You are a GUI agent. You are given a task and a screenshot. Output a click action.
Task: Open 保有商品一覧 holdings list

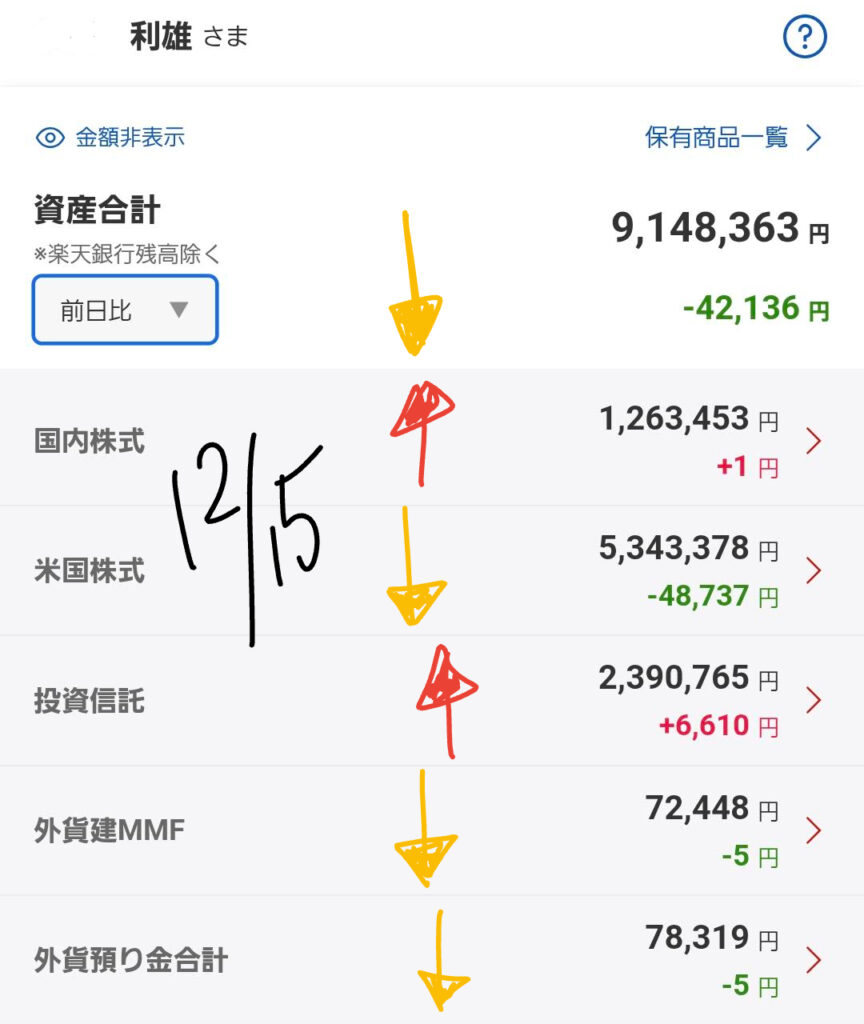click(x=732, y=137)
